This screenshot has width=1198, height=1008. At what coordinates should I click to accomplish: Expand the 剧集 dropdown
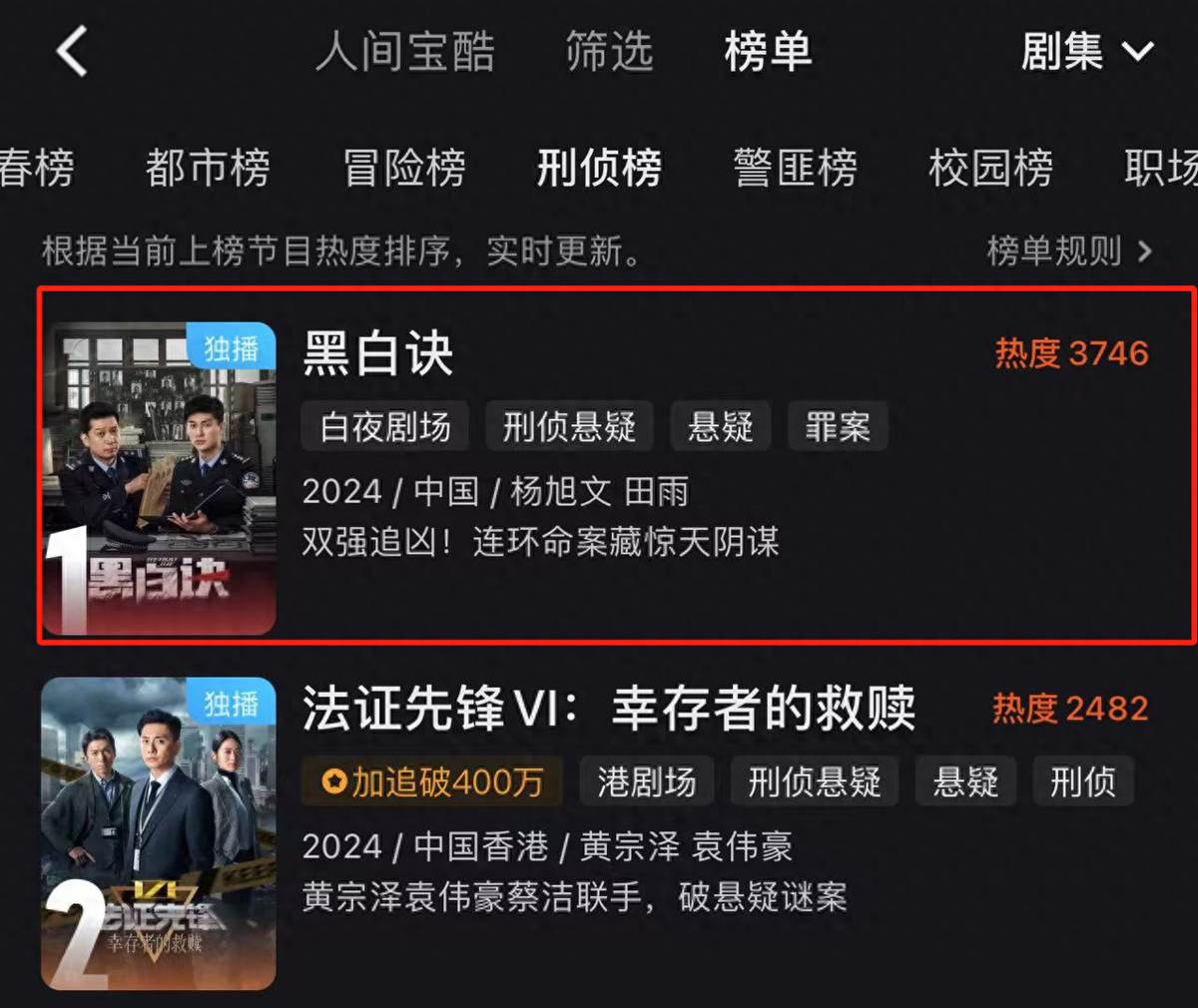pos(1086,52)
